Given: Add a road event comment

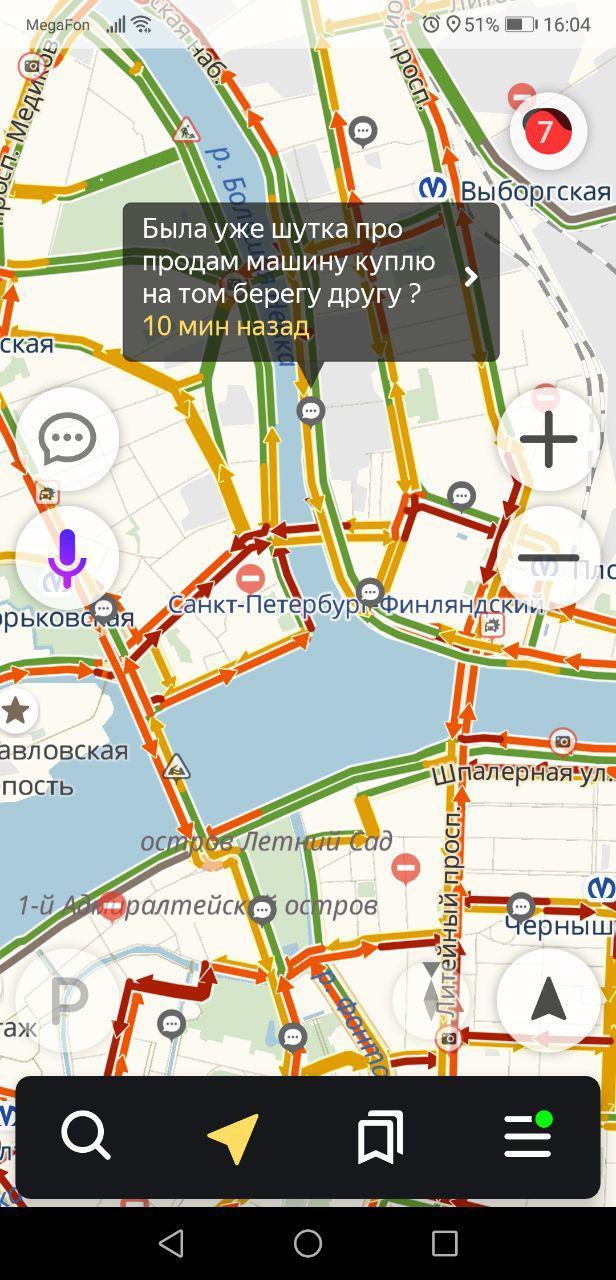Looking at the screenshot, I should 67,438.
